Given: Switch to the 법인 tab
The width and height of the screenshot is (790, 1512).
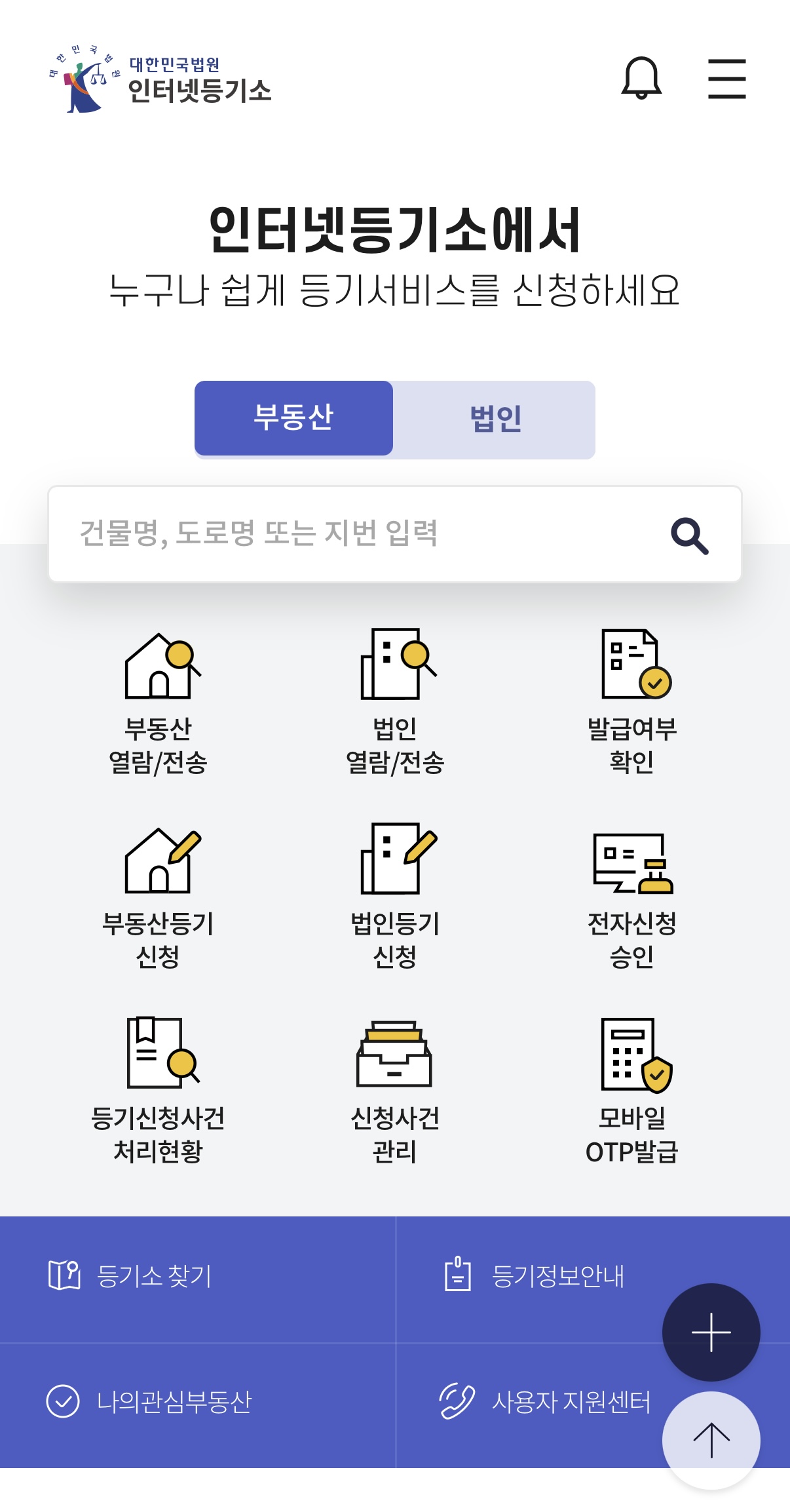Looking at the screenshot, I should coord(495,419).
